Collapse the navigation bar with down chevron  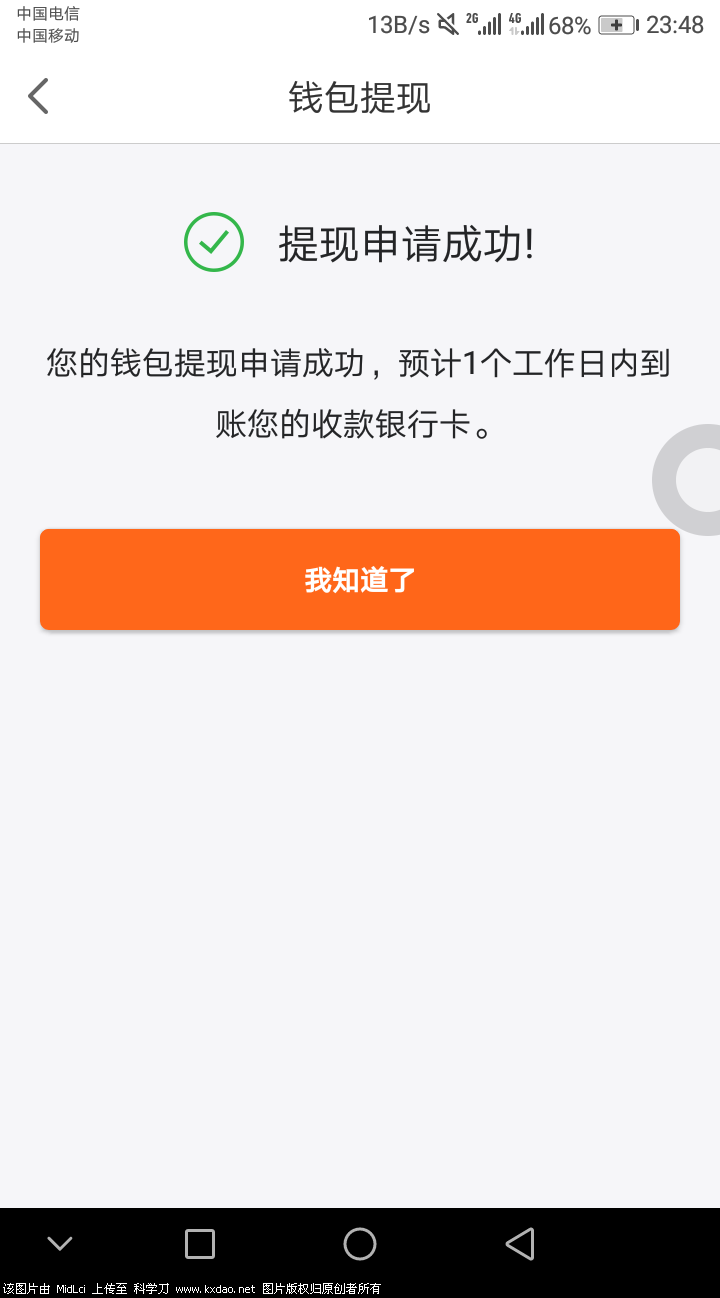pyautogui.click(x=59, y=1243)
